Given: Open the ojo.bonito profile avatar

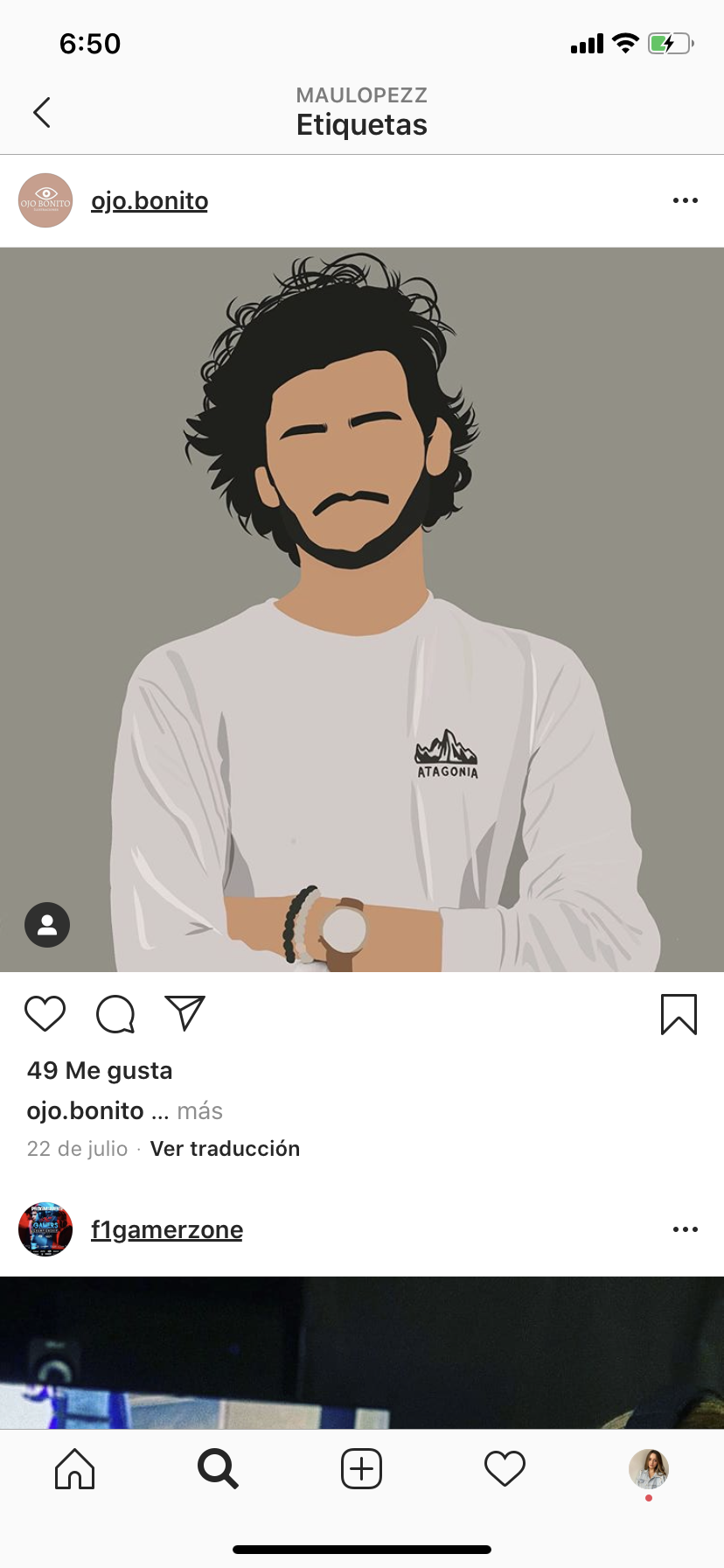Looking at the screenshot, I should click(x=45, y=200).
